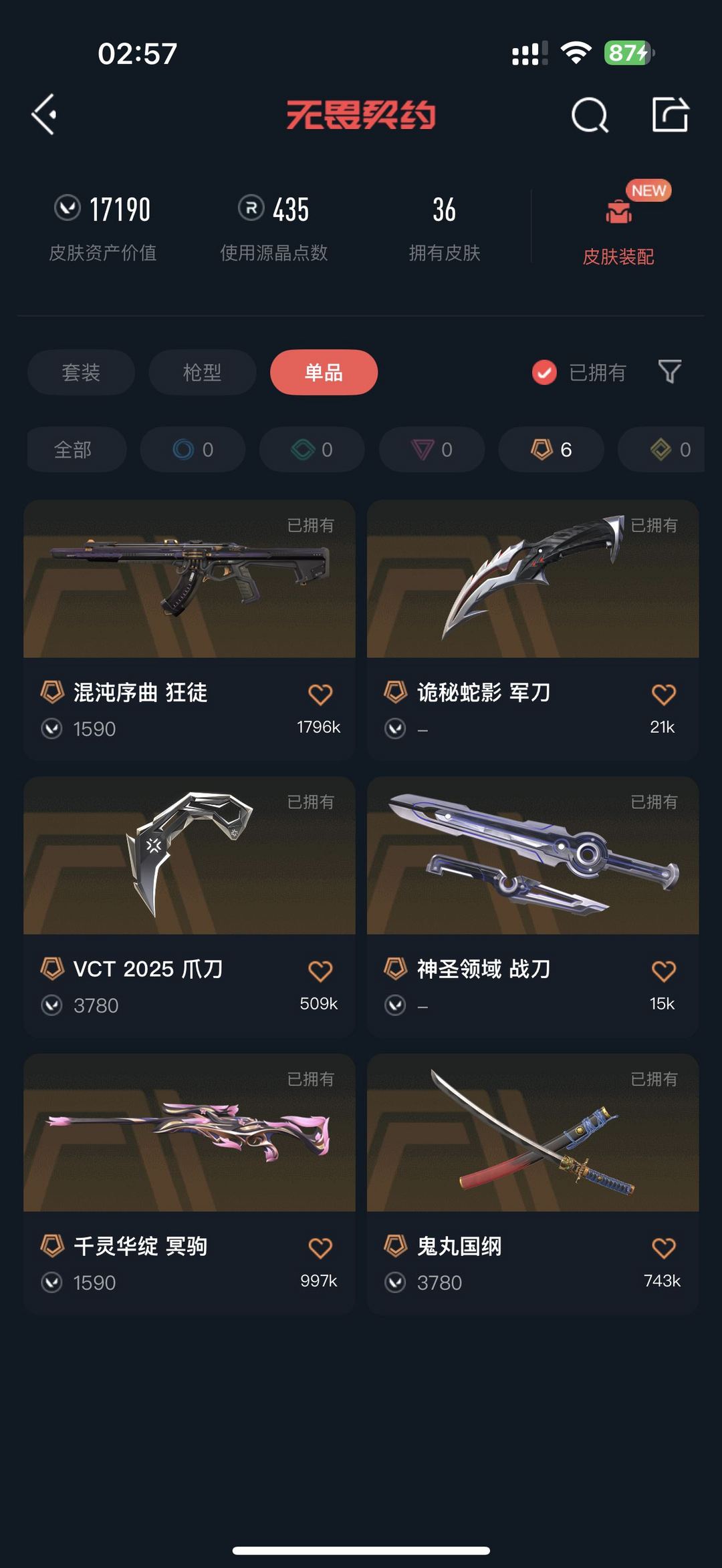The width and height of the screenshot is (722, 1568).
Task: Select the green rarity filter chip
Action: tap(312, 450)
